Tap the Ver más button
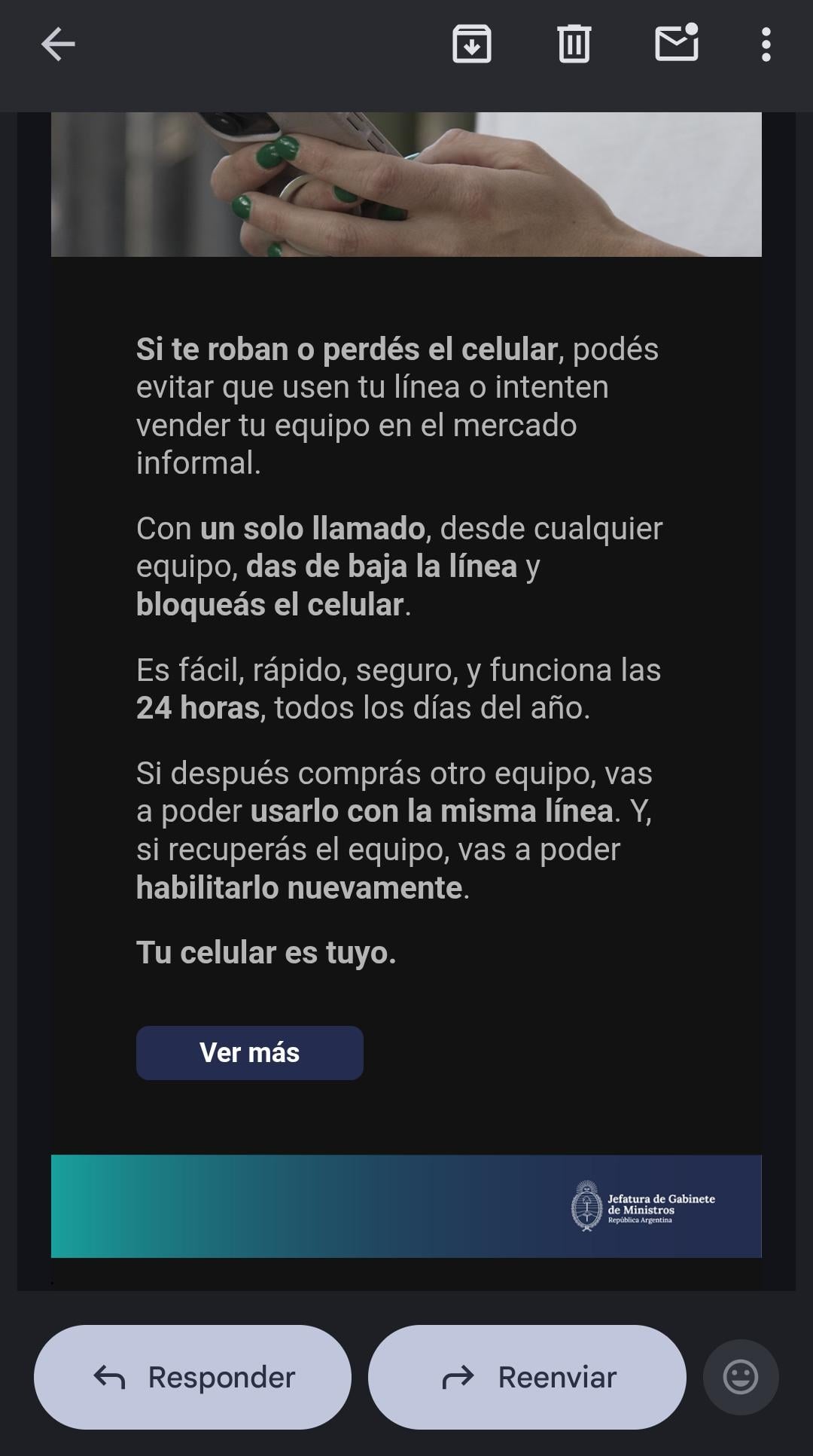 point(249,1052)
